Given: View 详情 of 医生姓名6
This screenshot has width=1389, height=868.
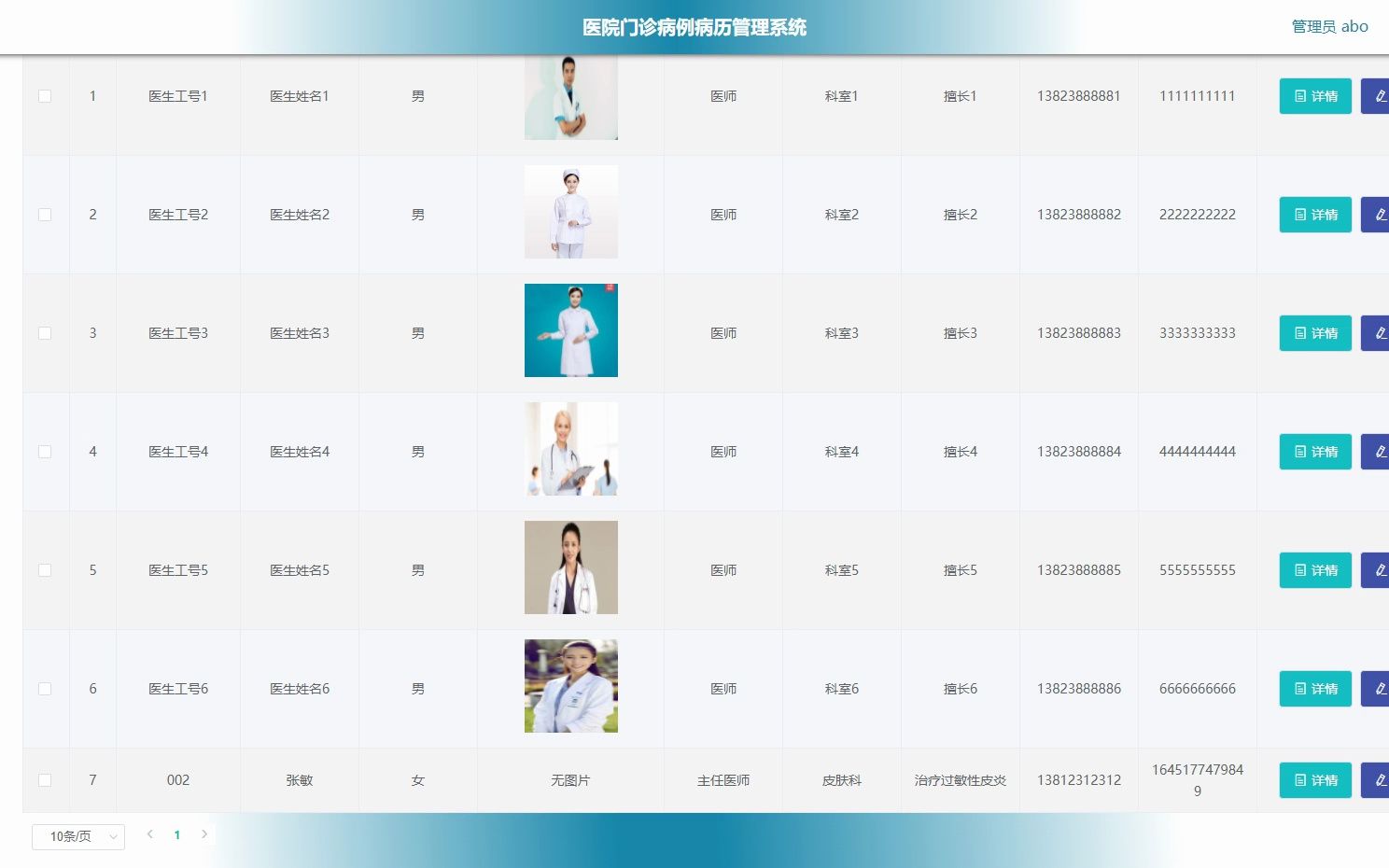Looking at the screenshot, I should pyautogui.click(x=1314, y=689).
